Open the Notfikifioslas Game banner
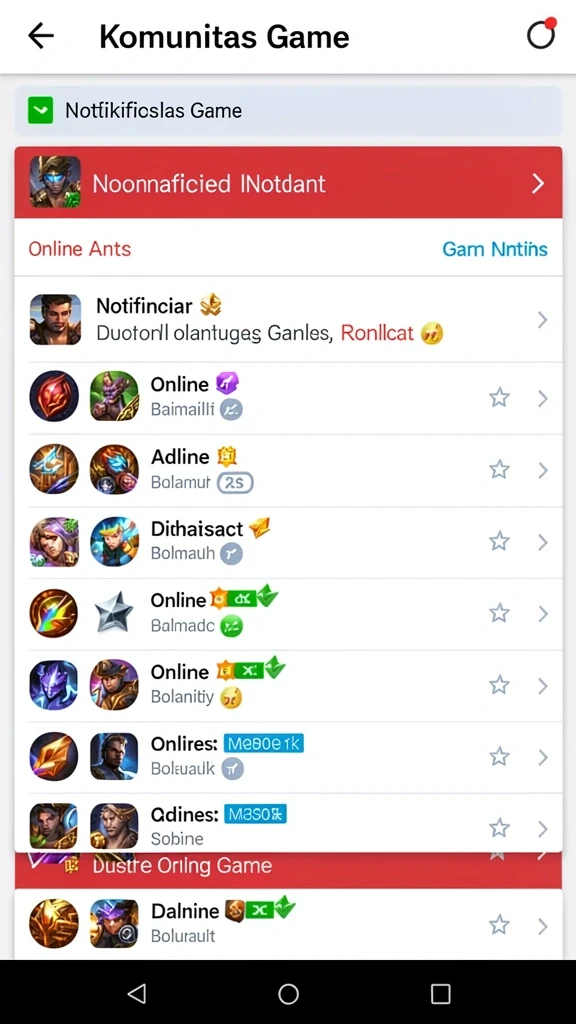Screen dimensions: 576x1024 [x=288, y=110]
